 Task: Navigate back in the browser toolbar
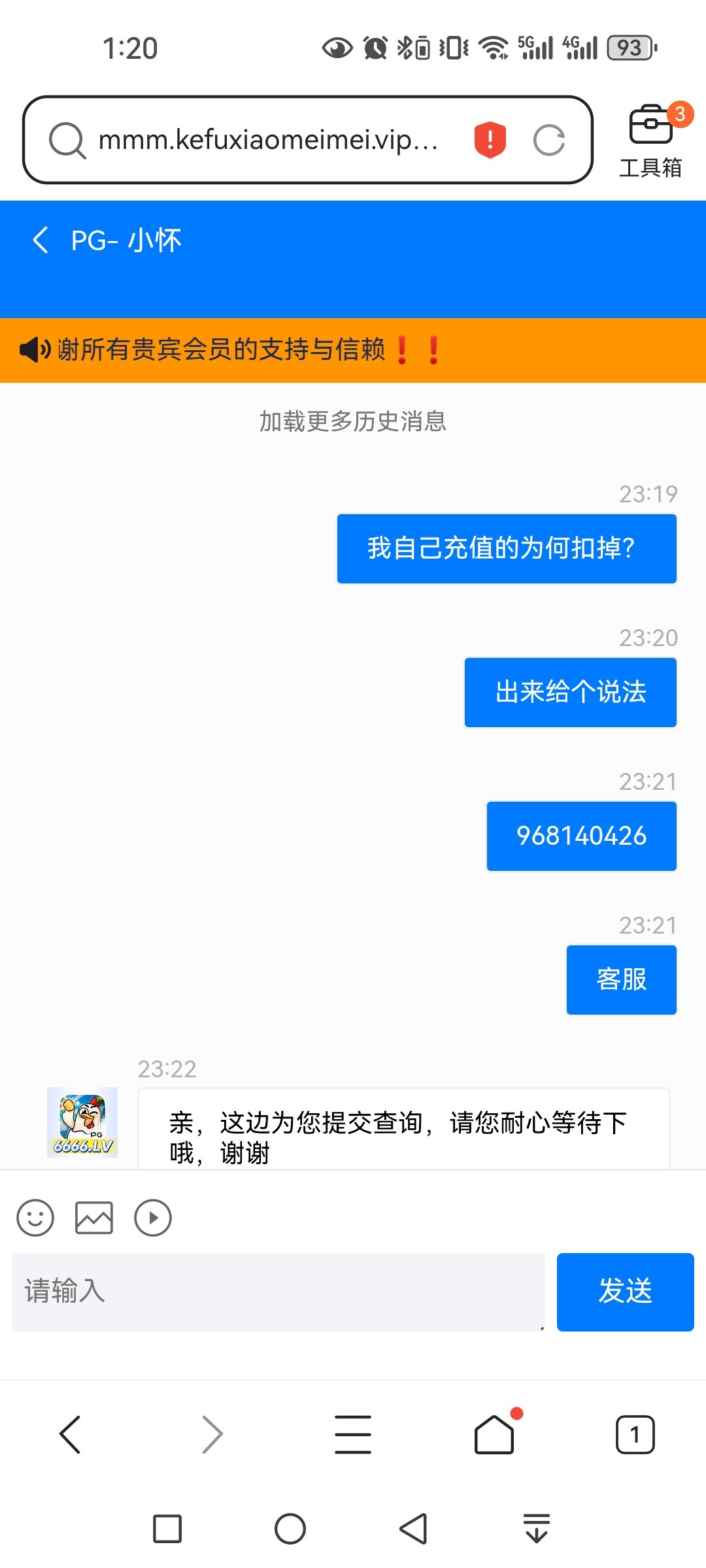[71, 1435]
